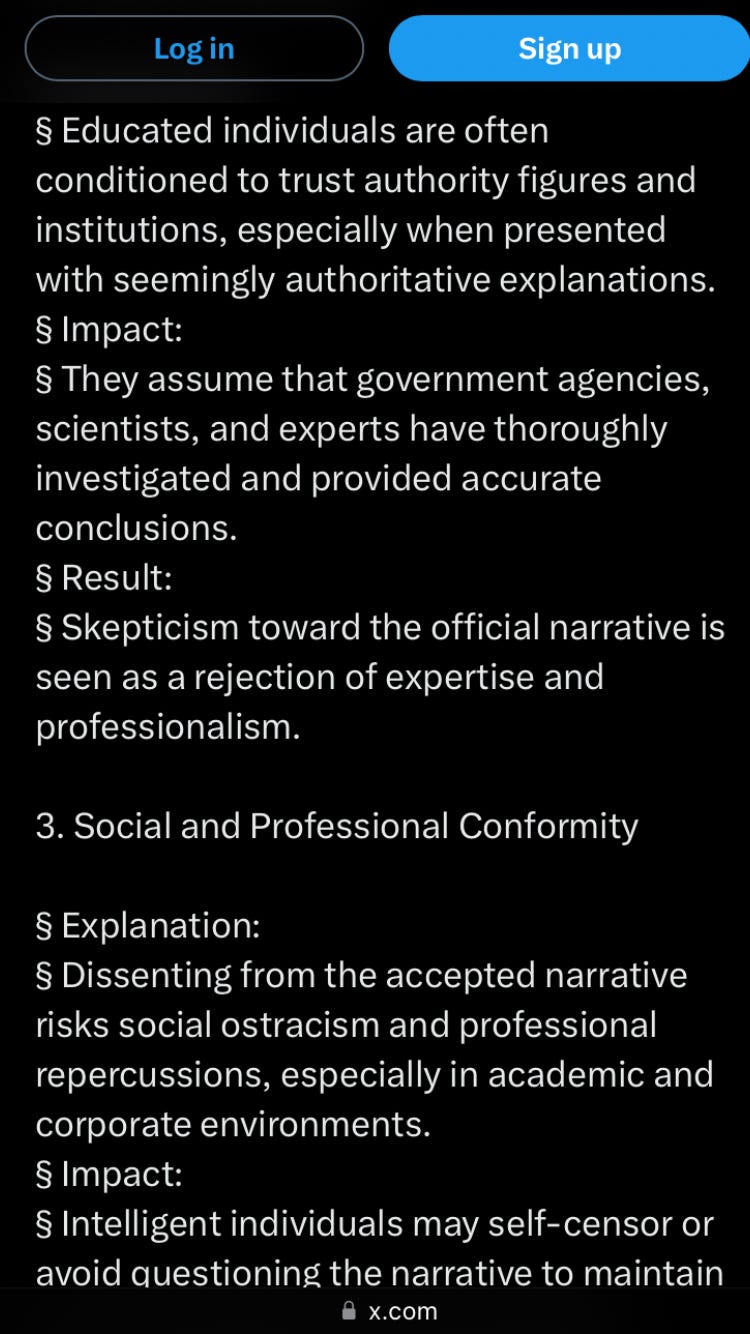Open the x.com address bar

point(390,1311)
